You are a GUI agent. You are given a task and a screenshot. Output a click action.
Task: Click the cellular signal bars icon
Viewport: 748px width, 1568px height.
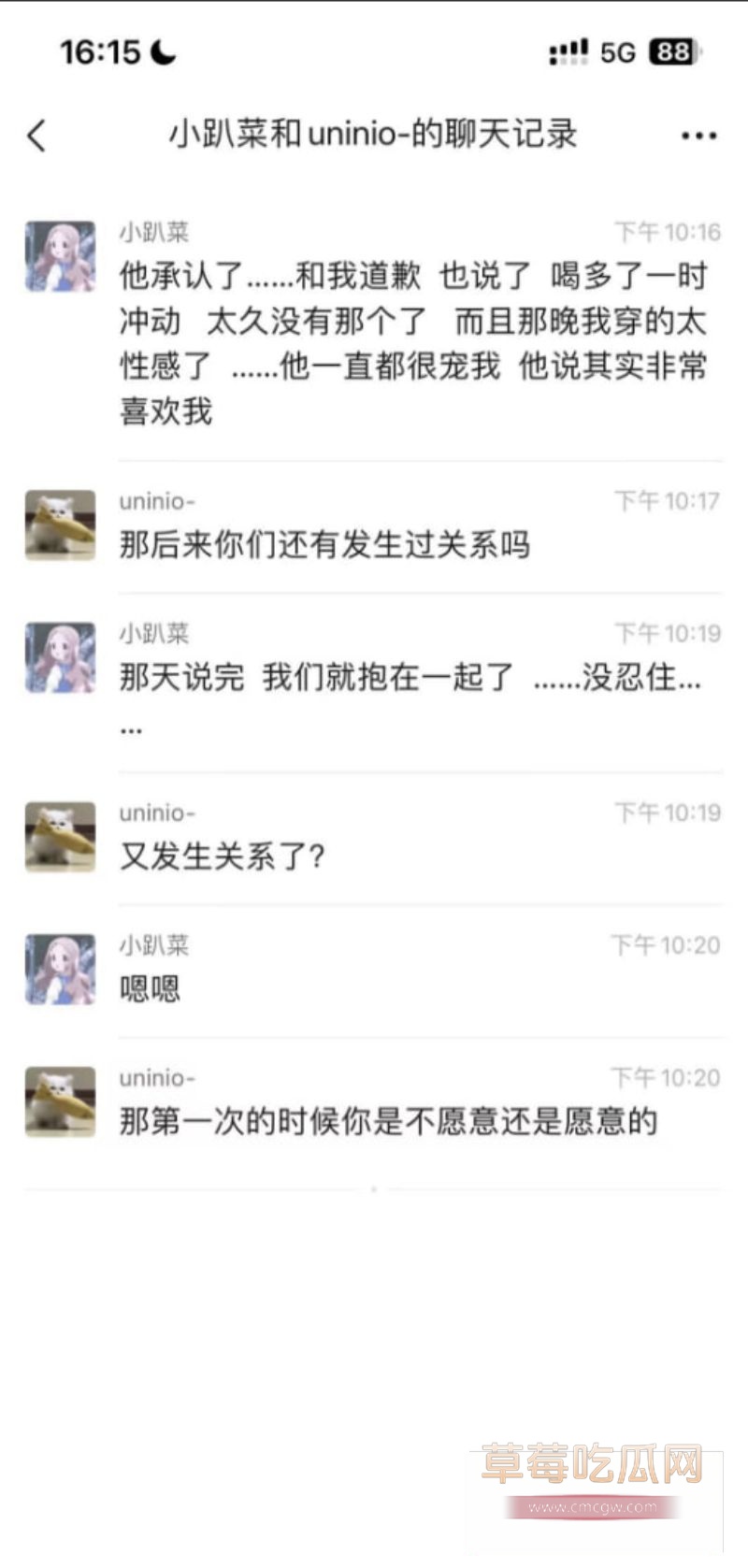click(570, 51)
